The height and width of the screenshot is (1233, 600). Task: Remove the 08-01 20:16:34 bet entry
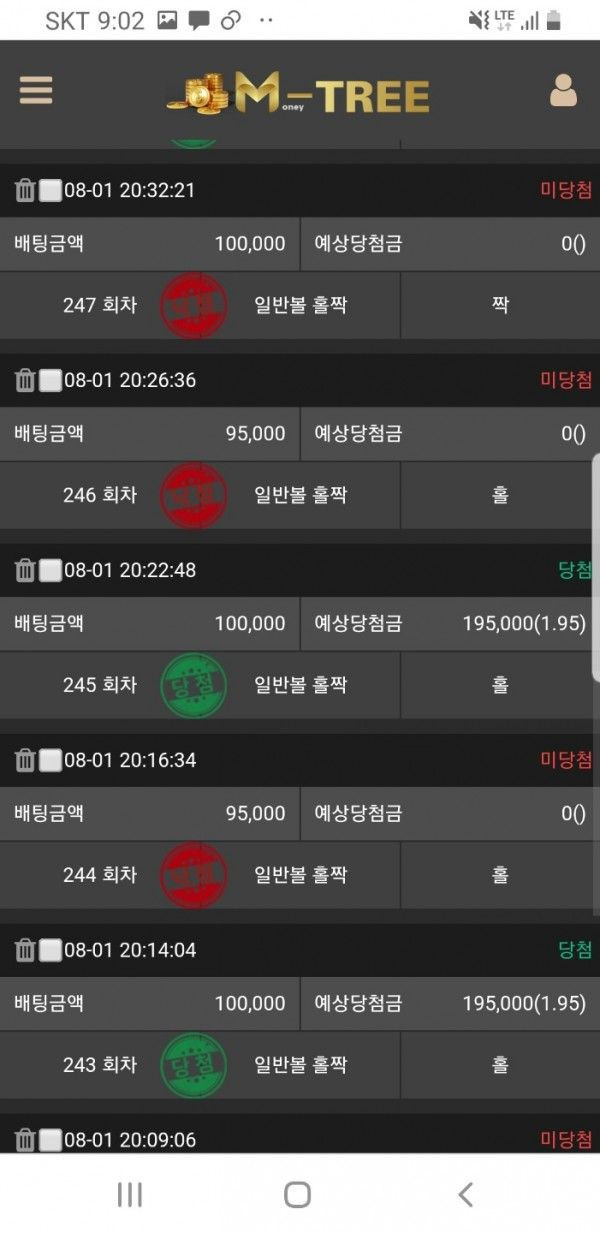[x=25, y=760]
